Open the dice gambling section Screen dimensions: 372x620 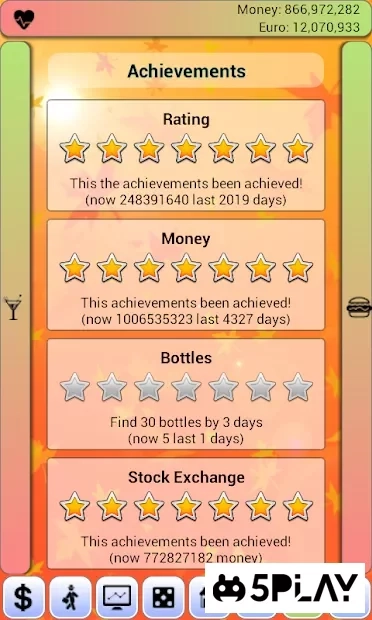click(x=163, y=597)
